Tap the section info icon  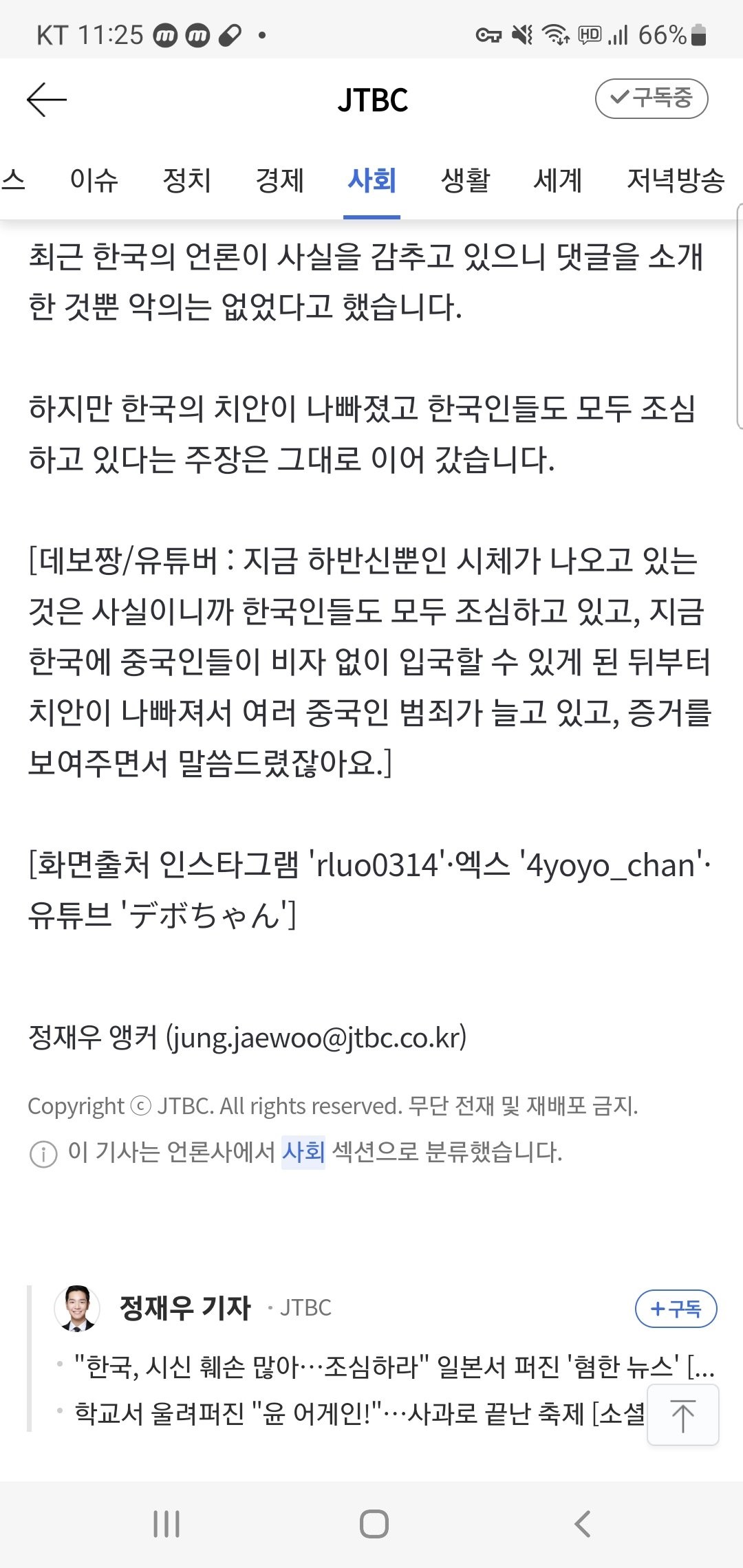(43, 1153)
